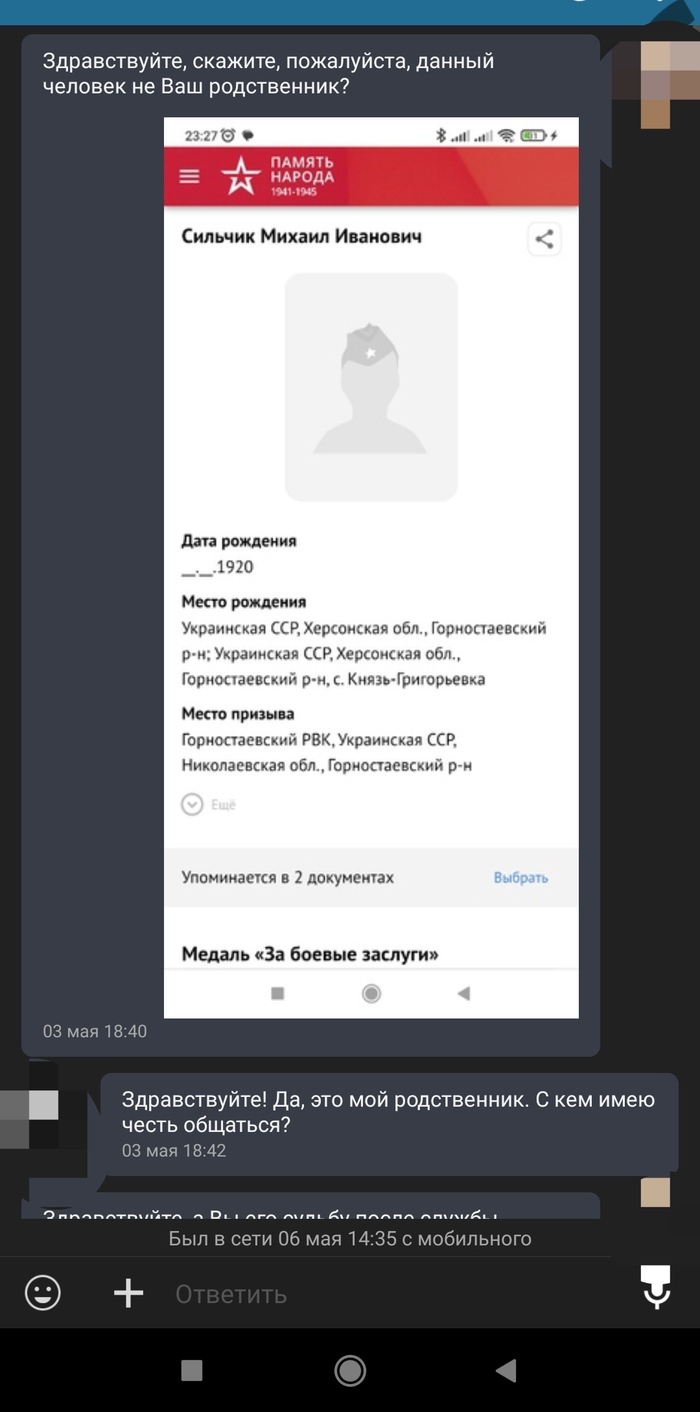
Task: Focus the Ответить message field
Action: click(380, 1293)
